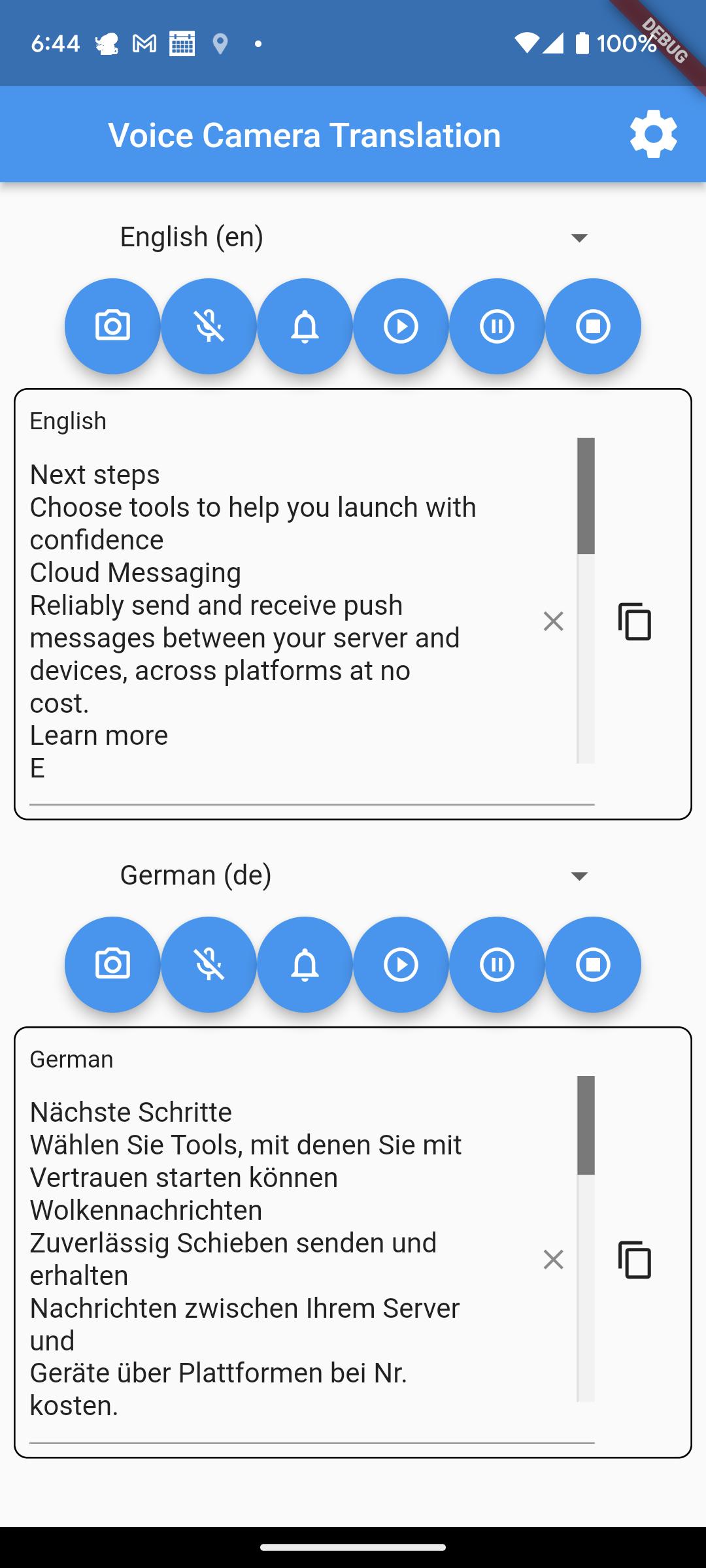
Task: Clear the English text field
Action: (x=553, y=621)
